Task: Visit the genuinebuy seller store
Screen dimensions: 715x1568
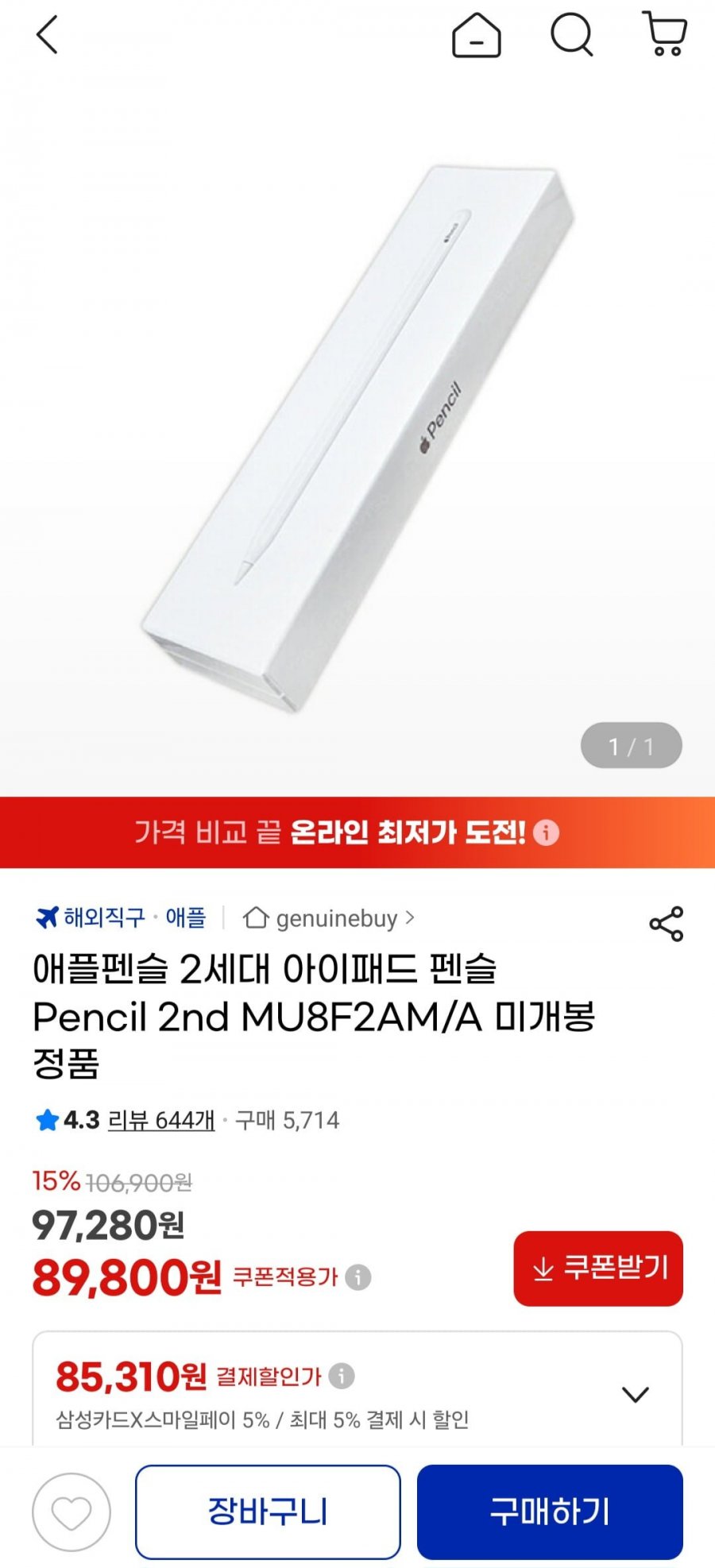Action: point(328,918)
